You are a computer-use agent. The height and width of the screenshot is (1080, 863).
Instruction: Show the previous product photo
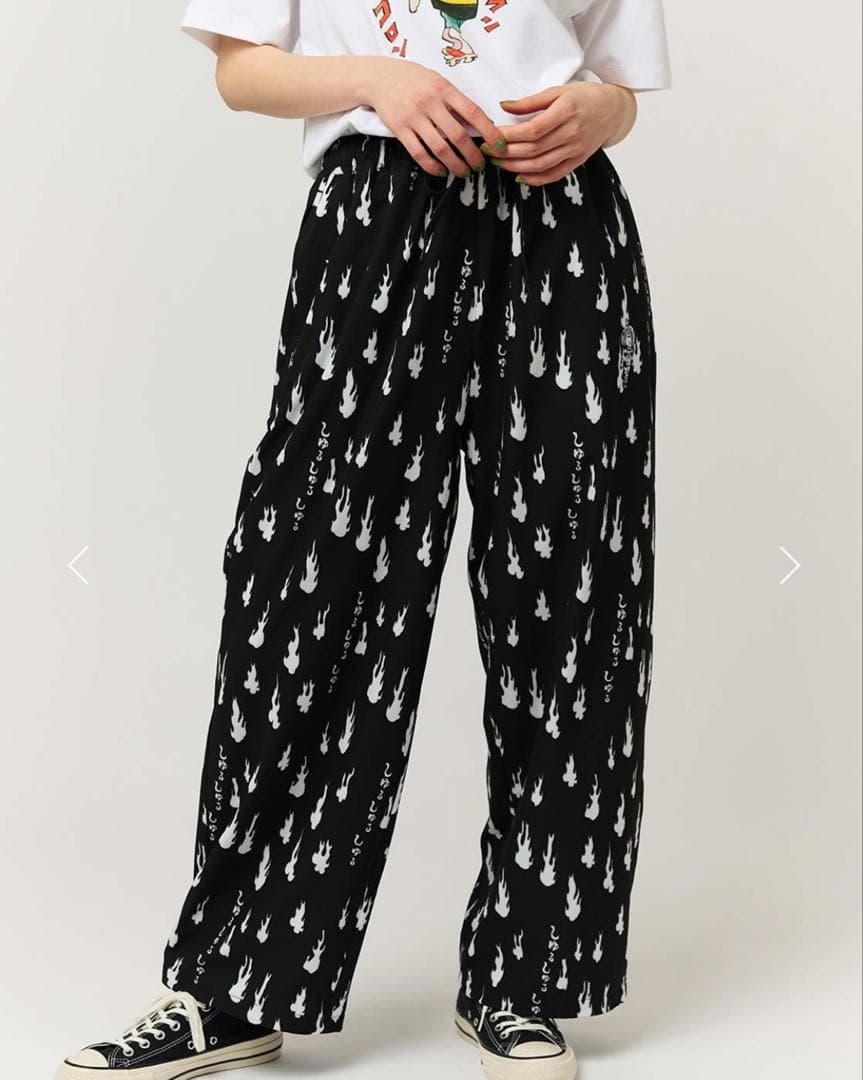(x=78, y=565)
